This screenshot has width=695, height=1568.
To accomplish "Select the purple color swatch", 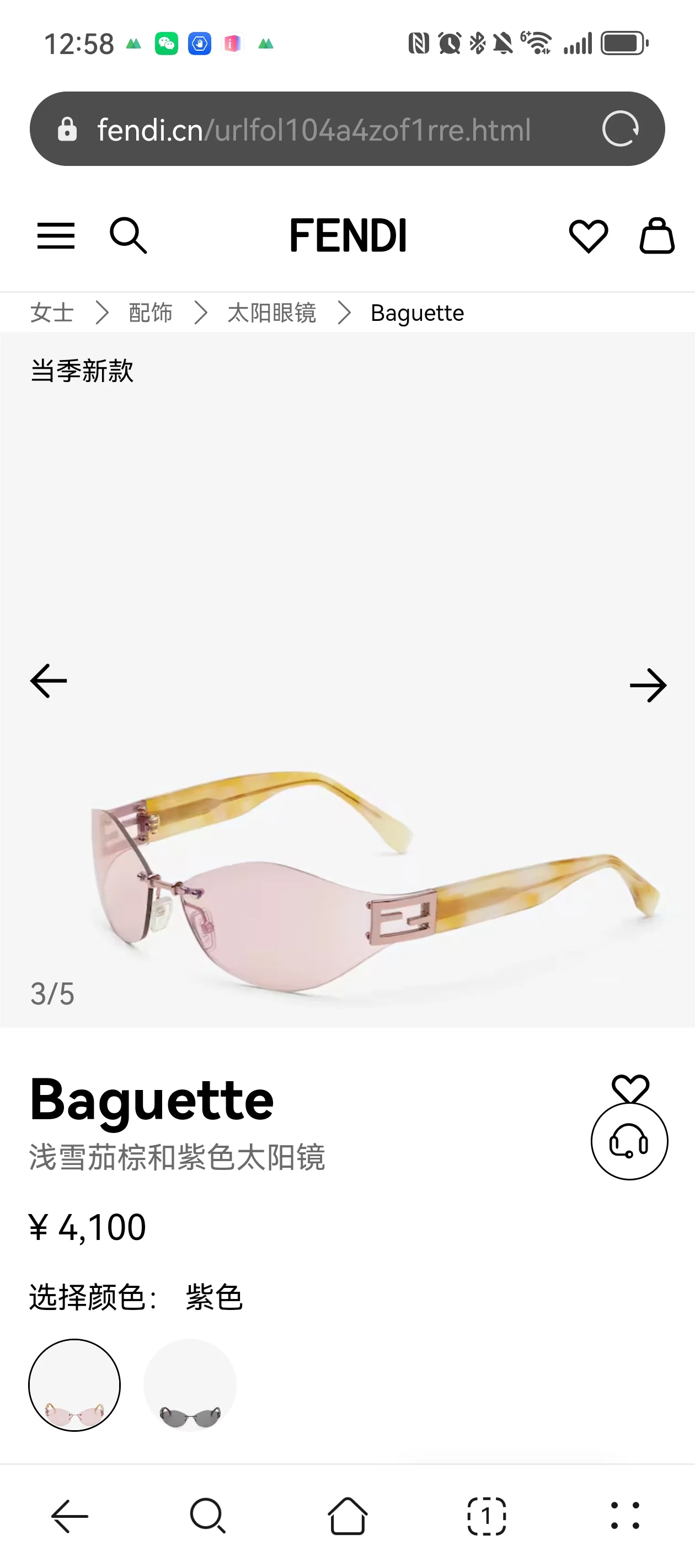I will [74, 1385].
